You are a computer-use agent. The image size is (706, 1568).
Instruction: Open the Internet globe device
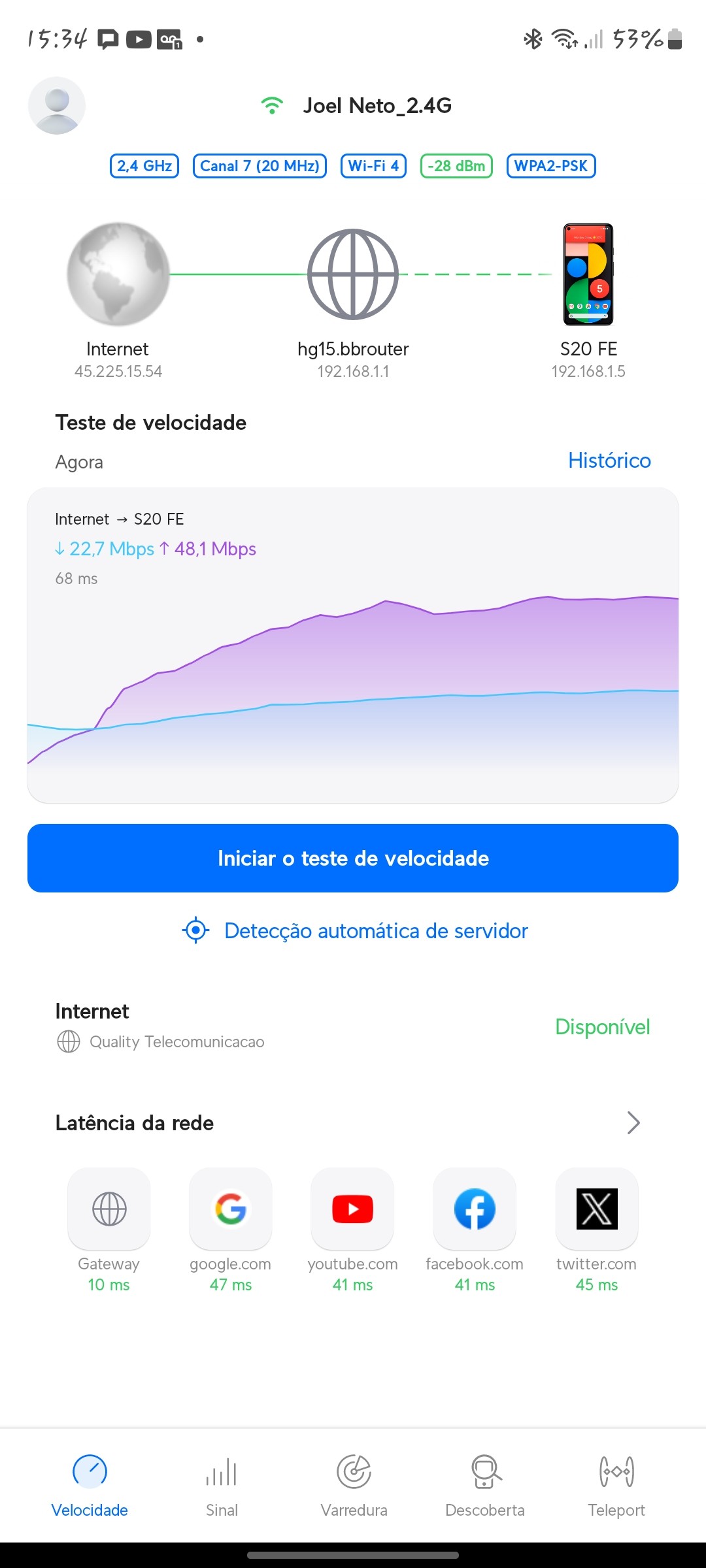click(x=118, y=274)
